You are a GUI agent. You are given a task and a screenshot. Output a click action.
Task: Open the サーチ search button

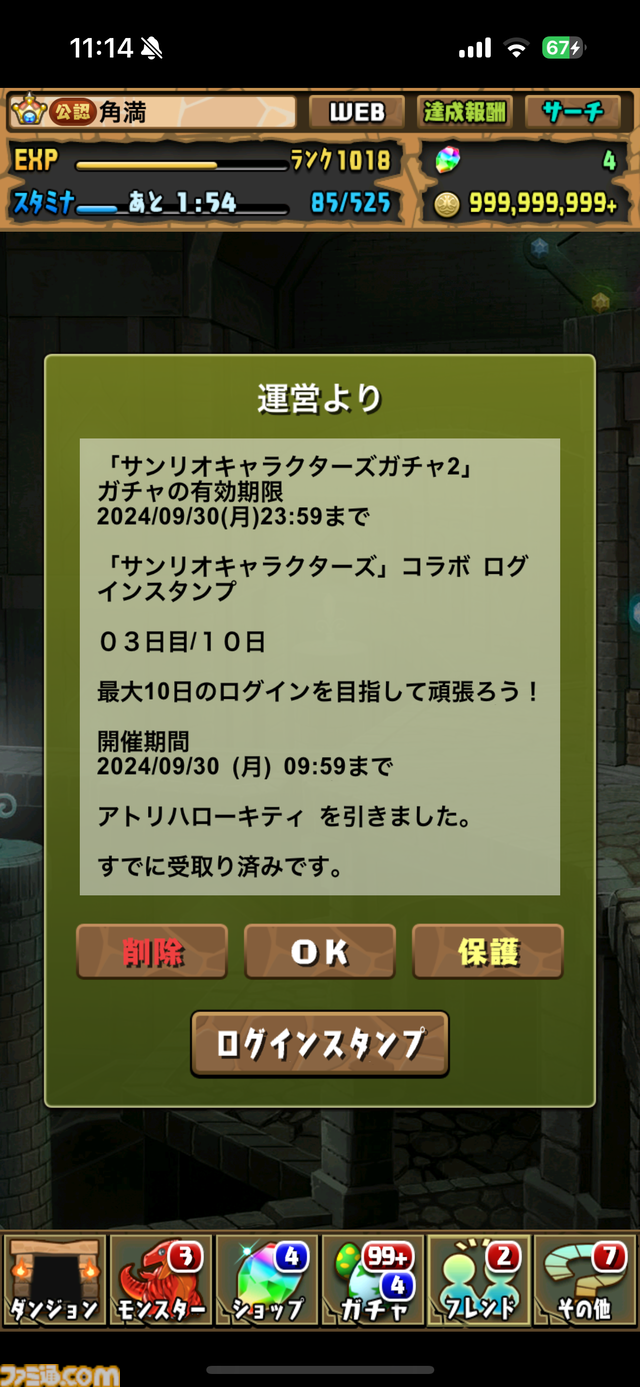click(573, 112)
